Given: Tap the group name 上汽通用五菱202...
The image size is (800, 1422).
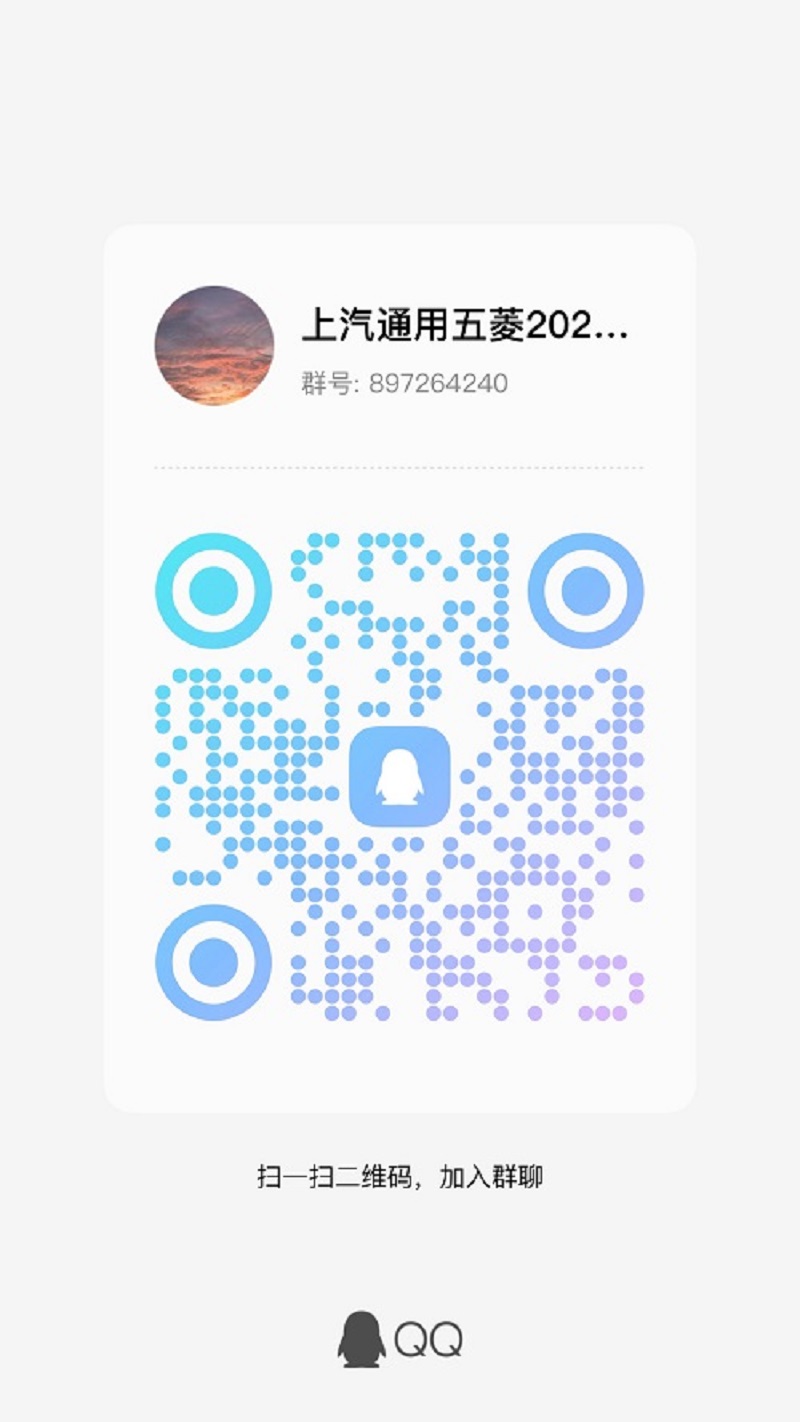Looking at the screenshot, I should (470, 328).
